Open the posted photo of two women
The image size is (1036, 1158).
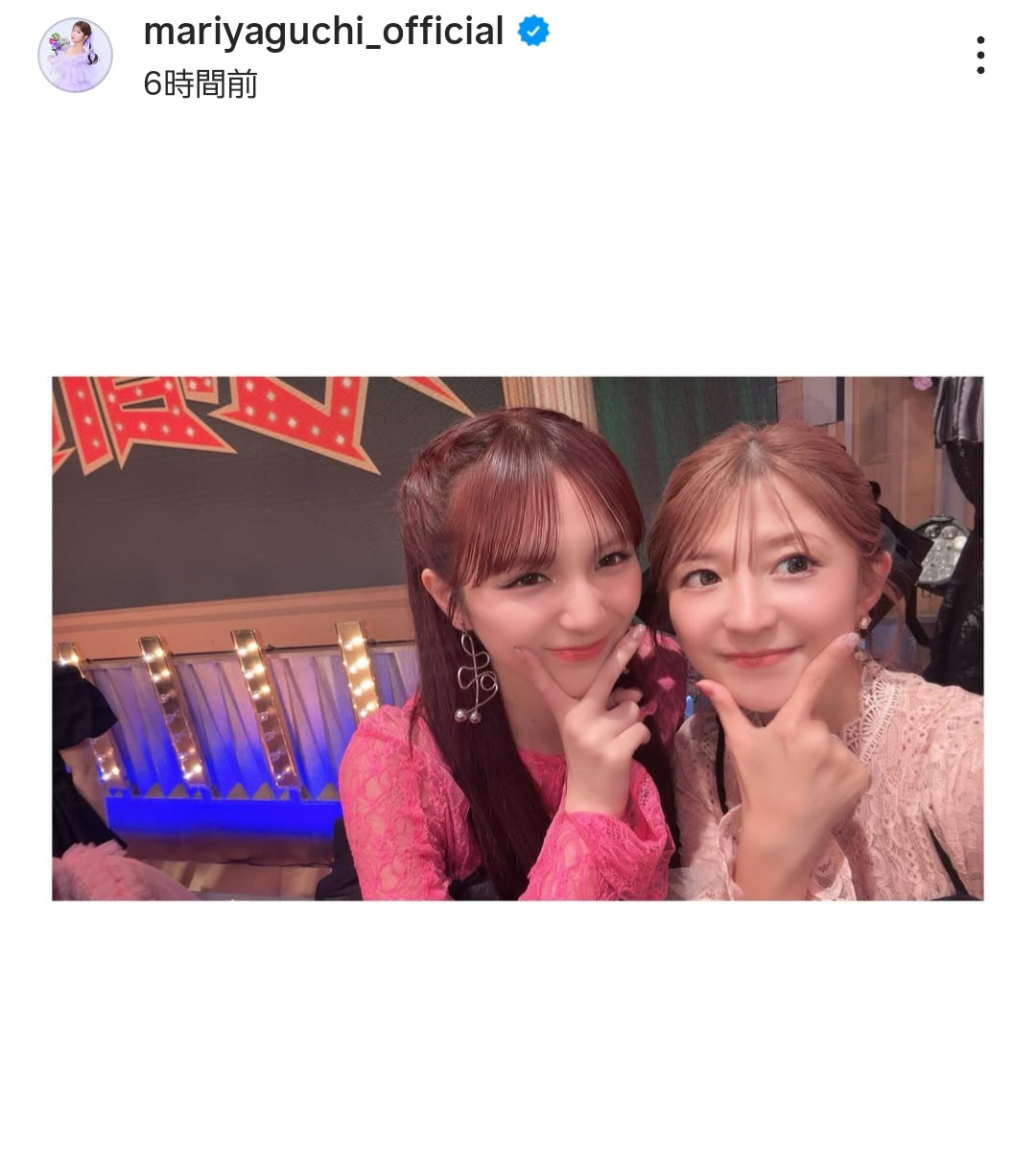click(x=518, y=638)
